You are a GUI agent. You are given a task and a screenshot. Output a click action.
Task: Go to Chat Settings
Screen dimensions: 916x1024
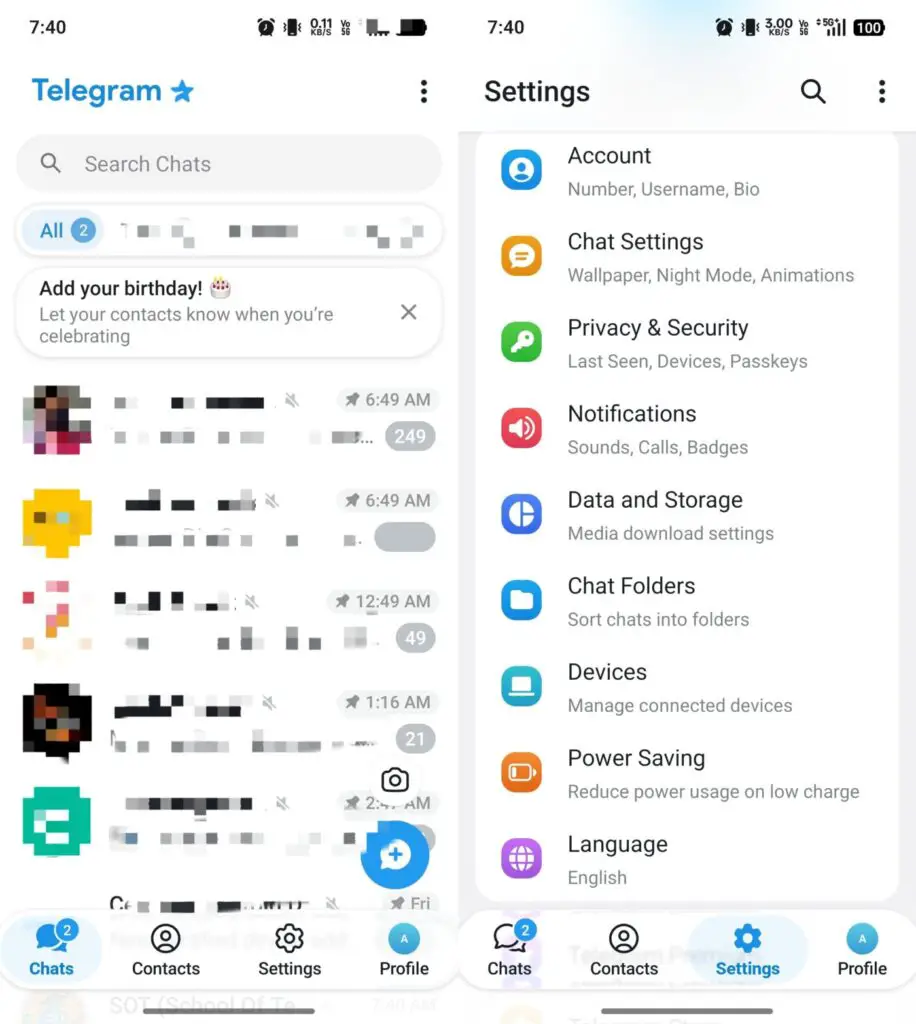pos(686,257)
